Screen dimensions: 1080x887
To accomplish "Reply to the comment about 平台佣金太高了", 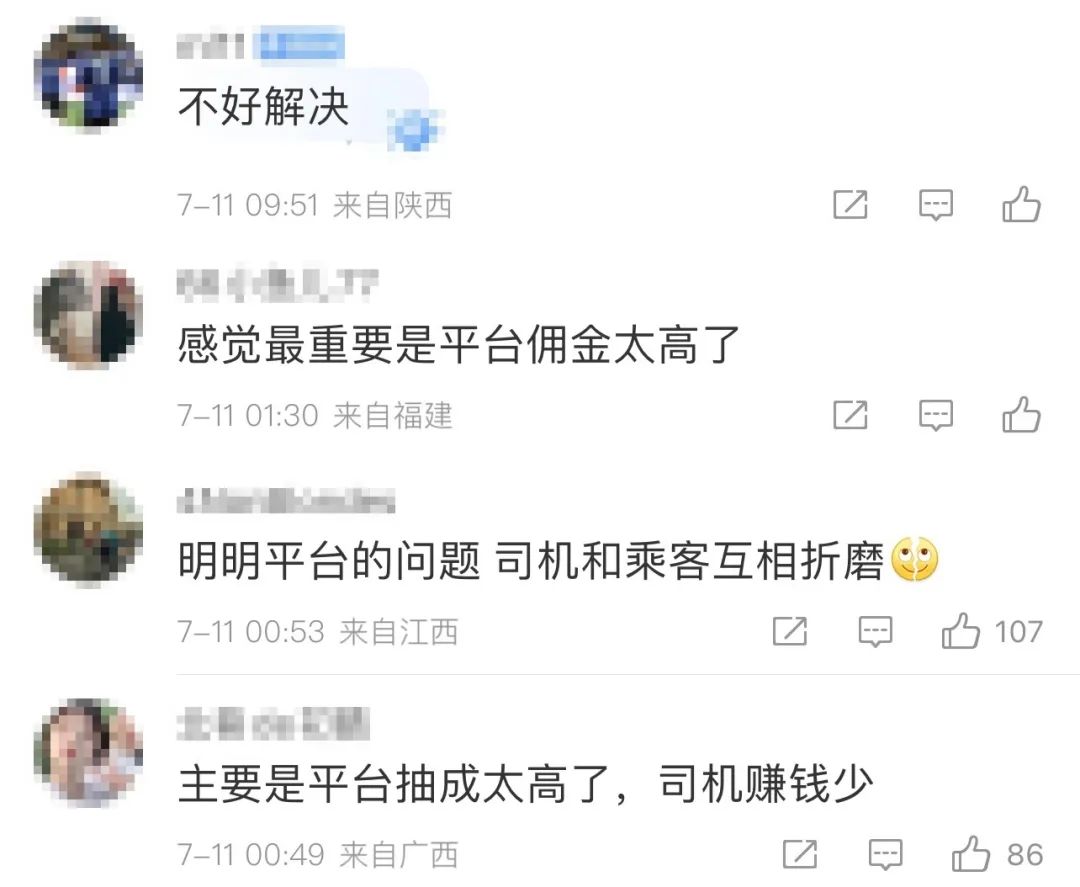I will point(936,415).
